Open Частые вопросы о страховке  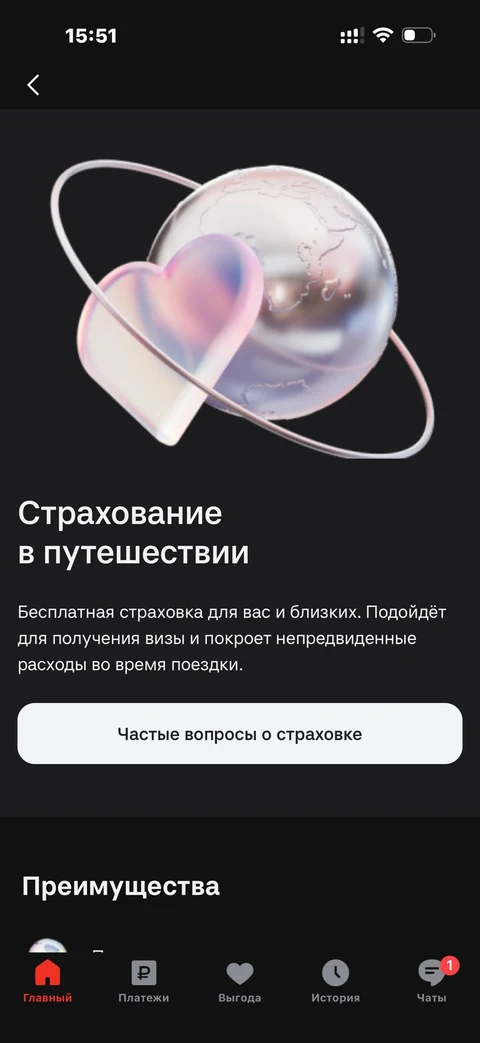[240, 734]
